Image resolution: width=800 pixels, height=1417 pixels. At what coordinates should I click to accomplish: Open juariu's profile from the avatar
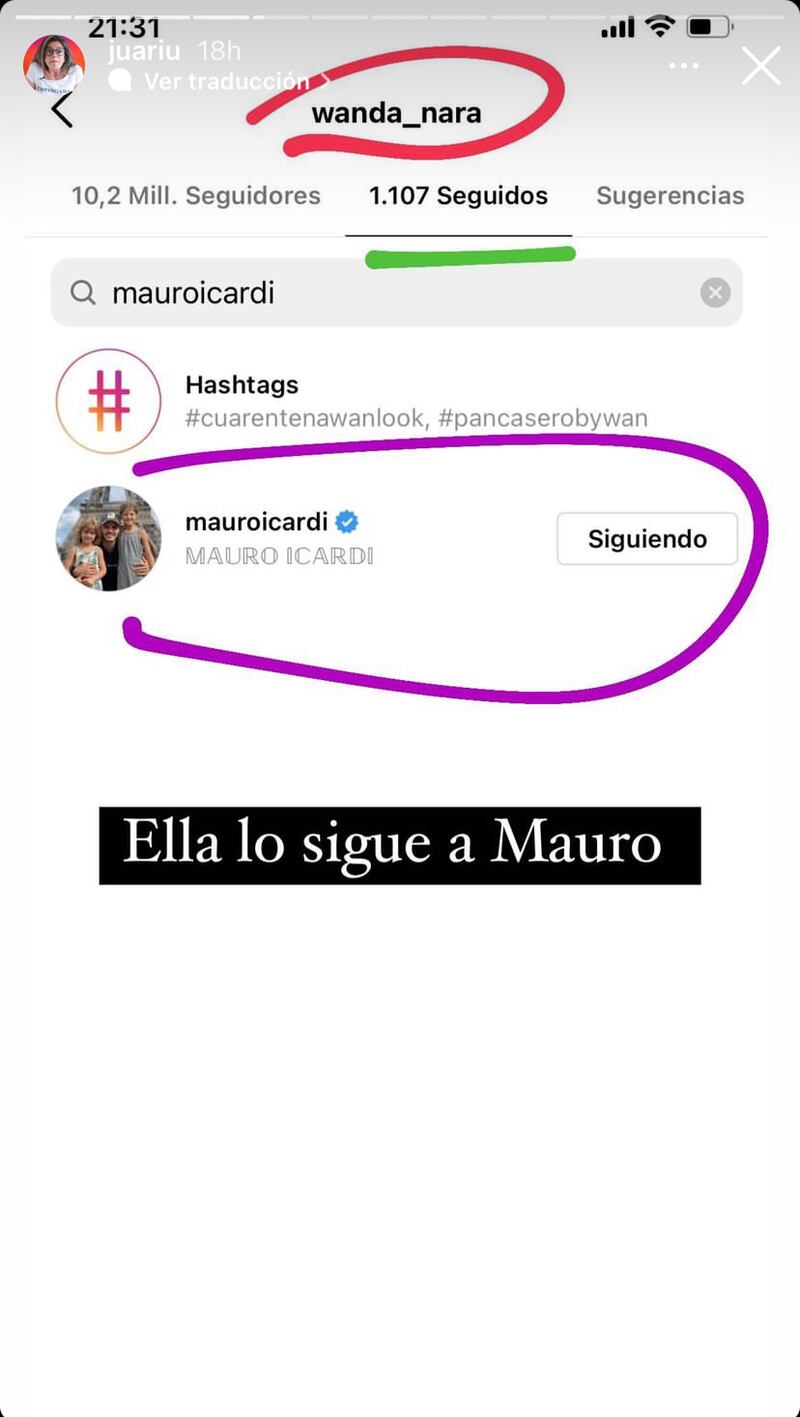54,65
